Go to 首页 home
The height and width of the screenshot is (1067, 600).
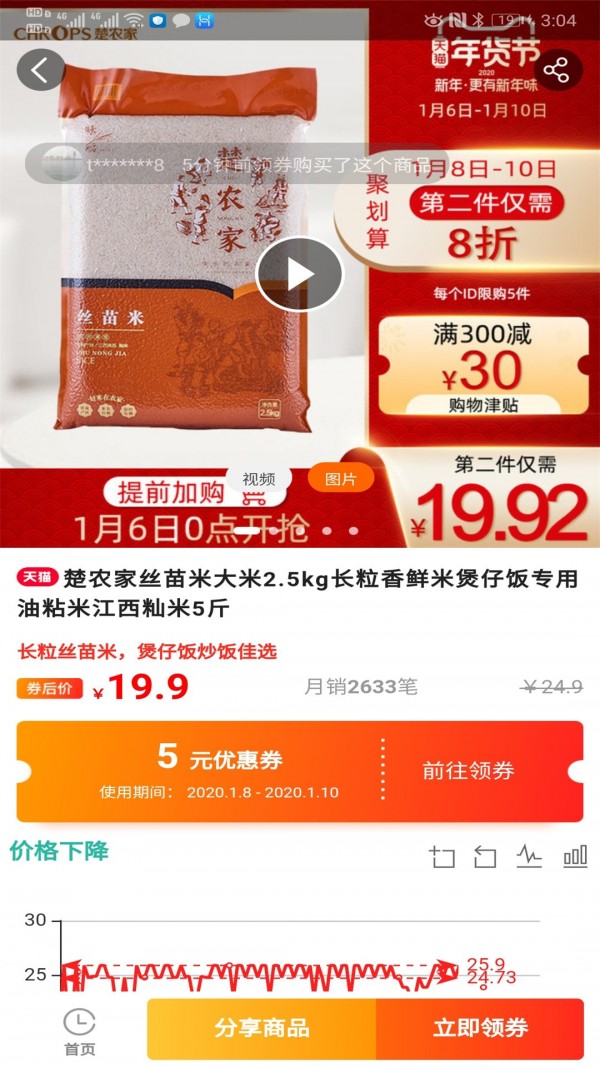pos(79,1032)
